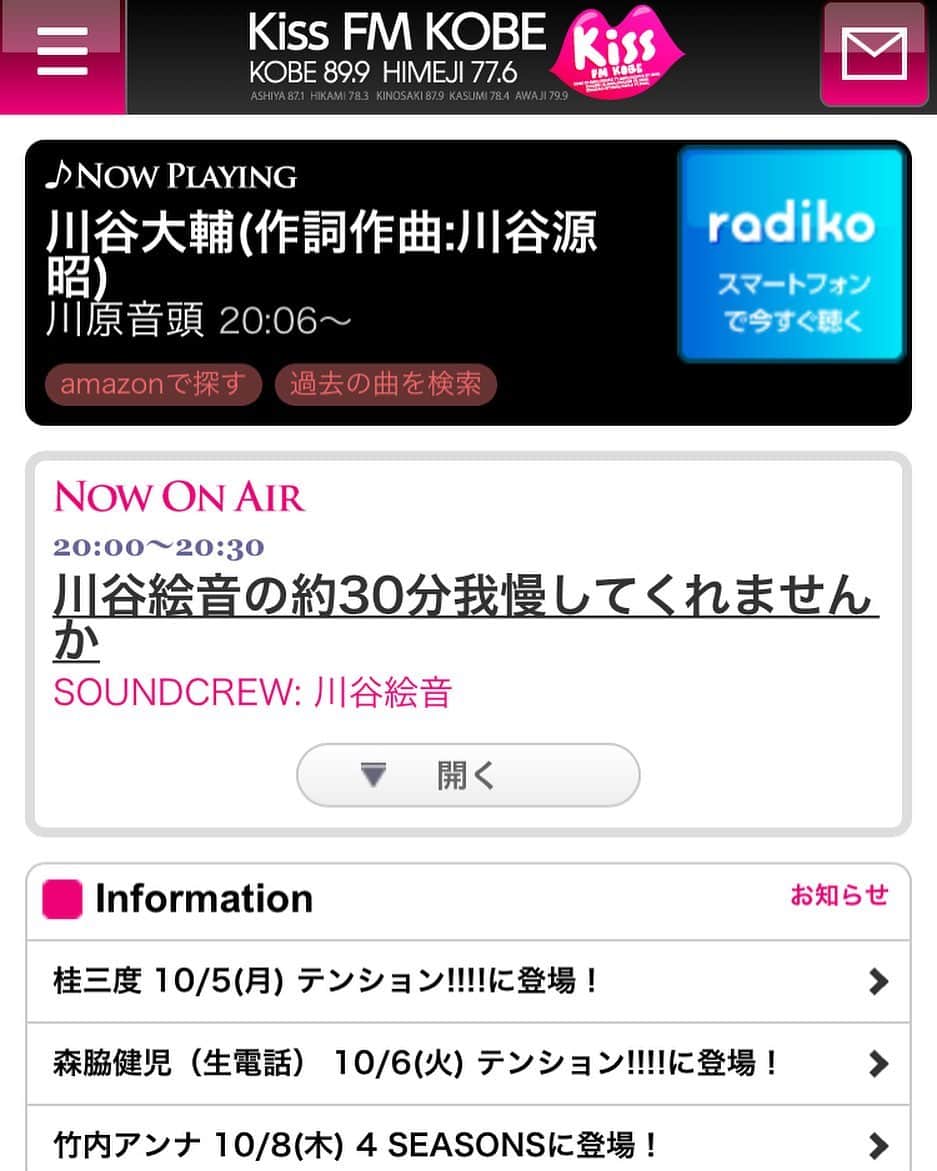Image resolution: width=937 pixels, height=1171 pixels.
Task: Open the 竹内アンナ 10/8(木) 4 SEASONS news row
Action: point(468,1144)
